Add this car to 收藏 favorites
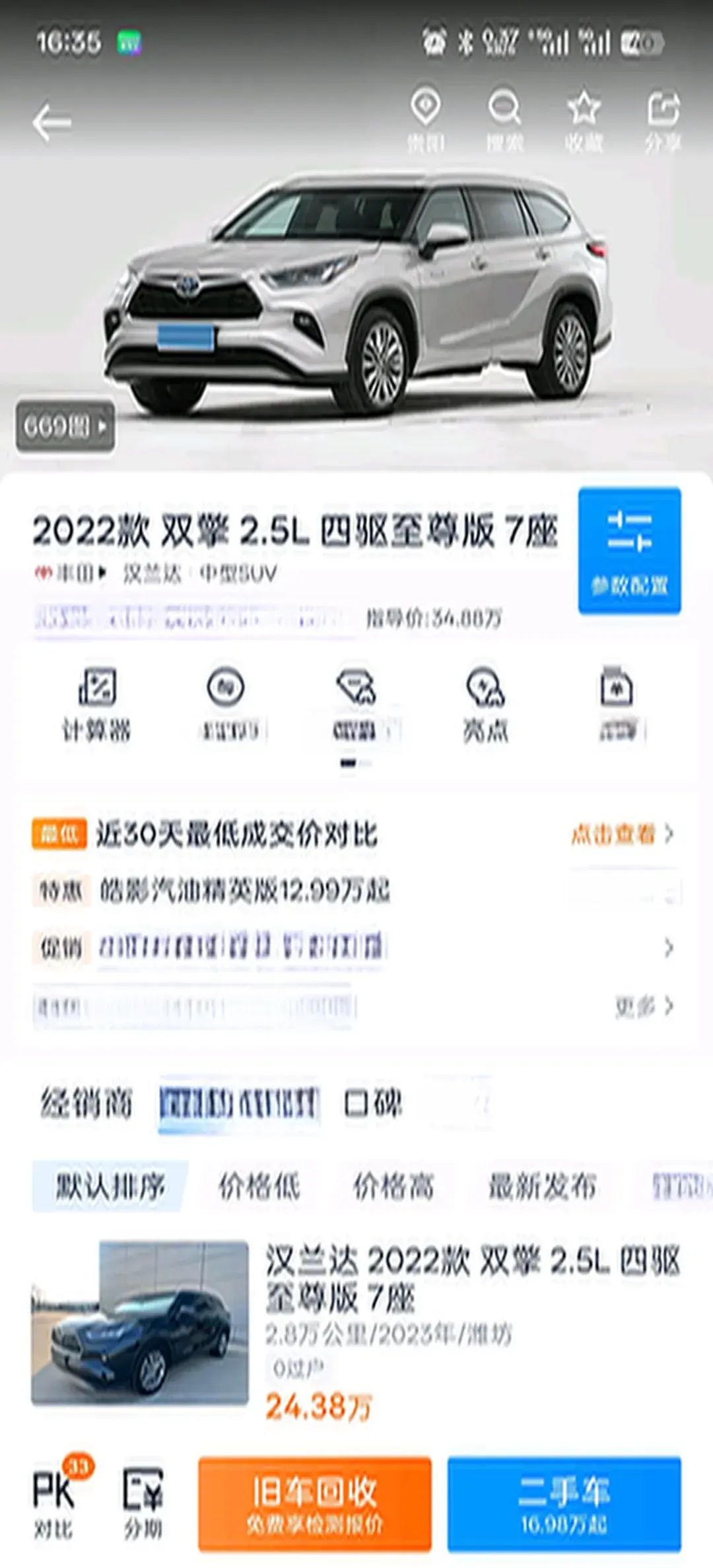The height and width of the screenshot is (1568, 713). coord(584,119)
